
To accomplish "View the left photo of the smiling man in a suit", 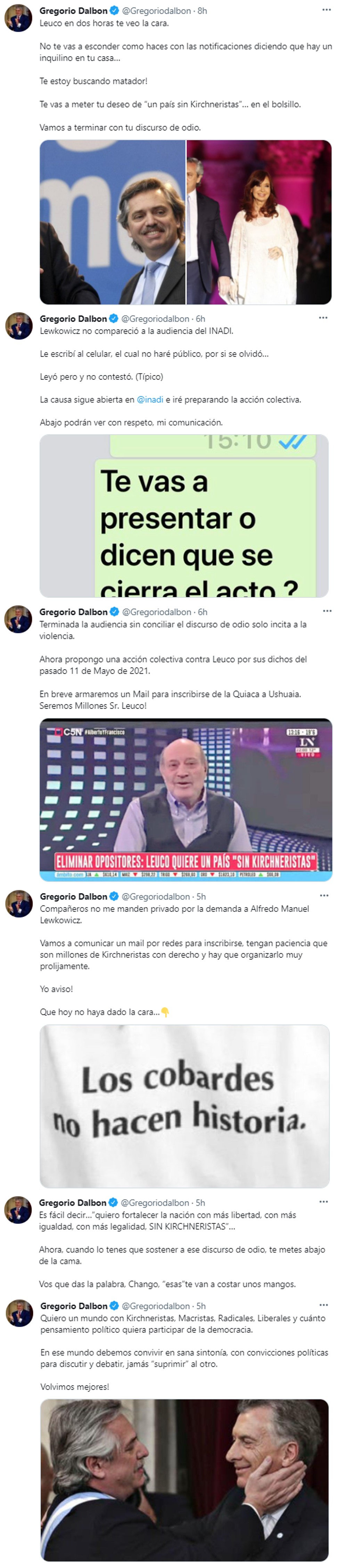I will (113, 222).
